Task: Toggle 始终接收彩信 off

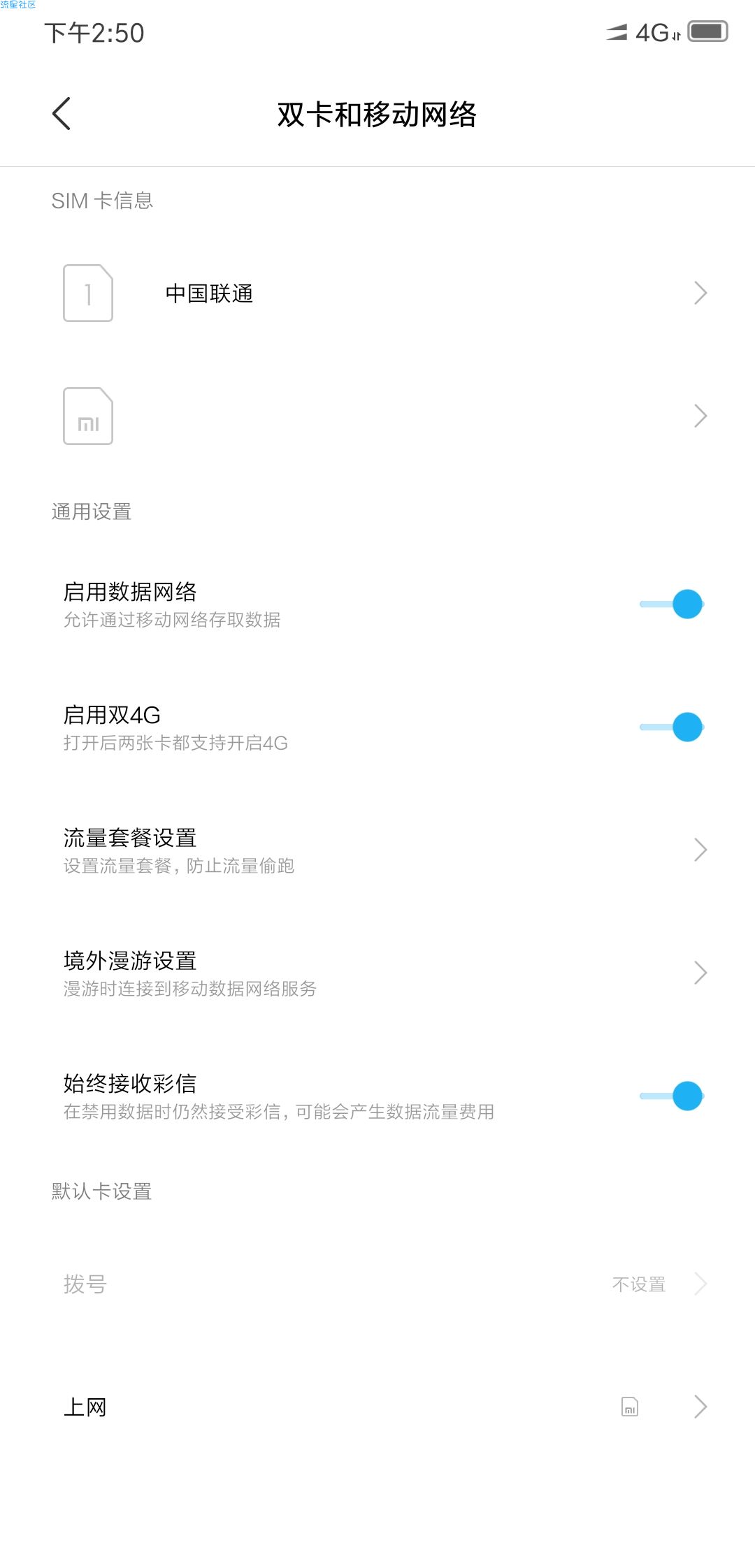Action: point(672,1096)
